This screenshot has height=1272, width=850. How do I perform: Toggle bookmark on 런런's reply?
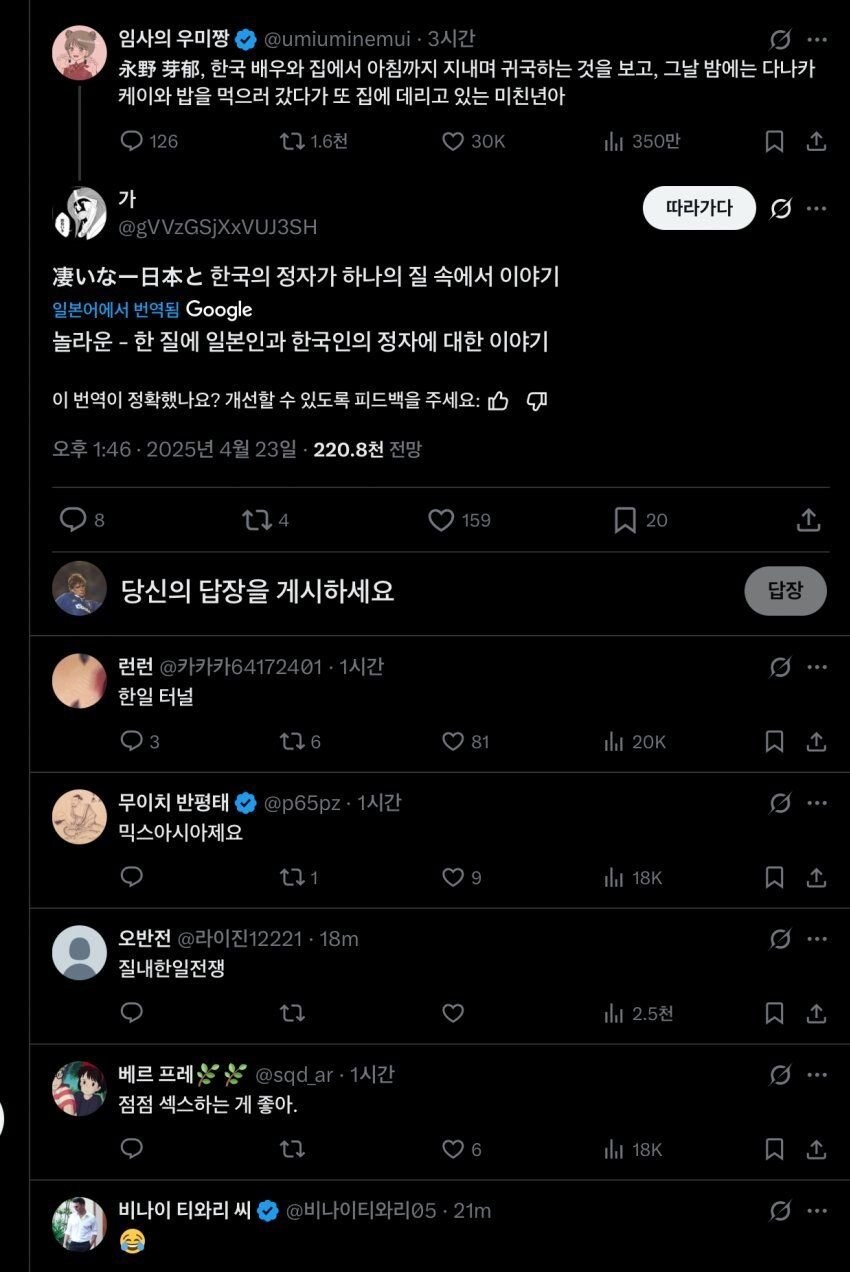772,742
